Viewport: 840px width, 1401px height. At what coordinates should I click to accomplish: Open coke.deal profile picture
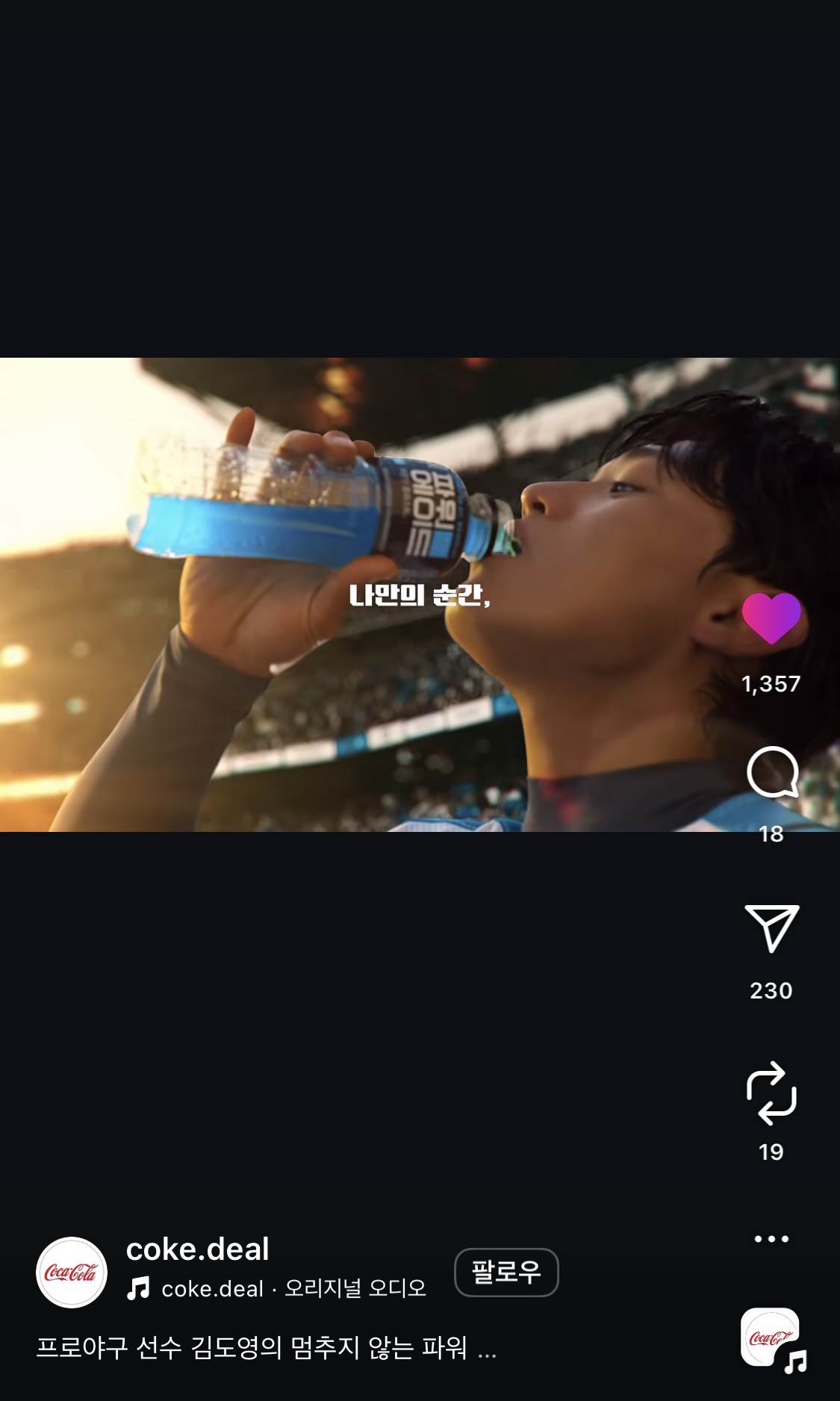click(72, 1272)
